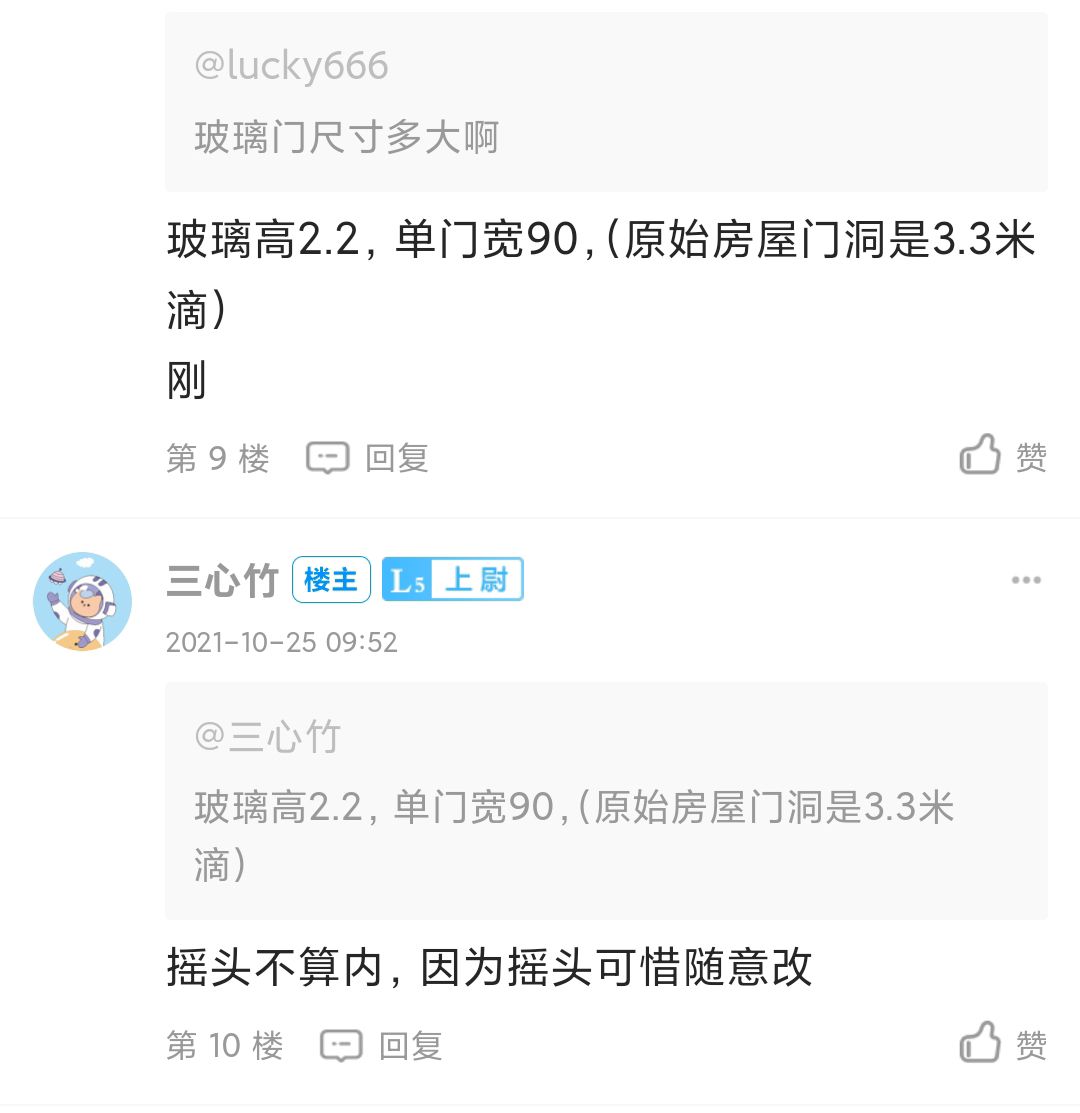1080x1113 pixels.
Task: Like the 9th floor comment
Action: click(x=1003, y=457)
